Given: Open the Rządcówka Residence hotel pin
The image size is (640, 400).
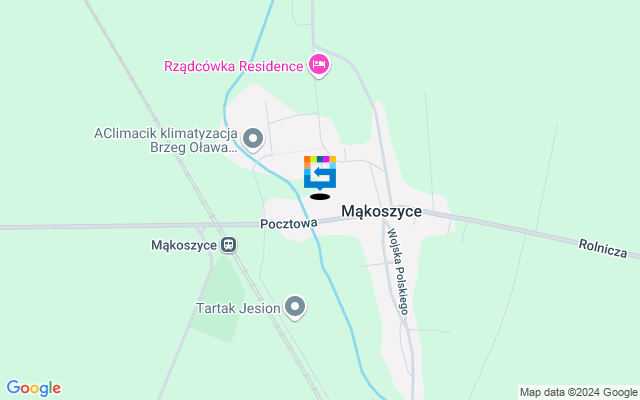Looking at the screenshot, I should (x=318, y=65).
